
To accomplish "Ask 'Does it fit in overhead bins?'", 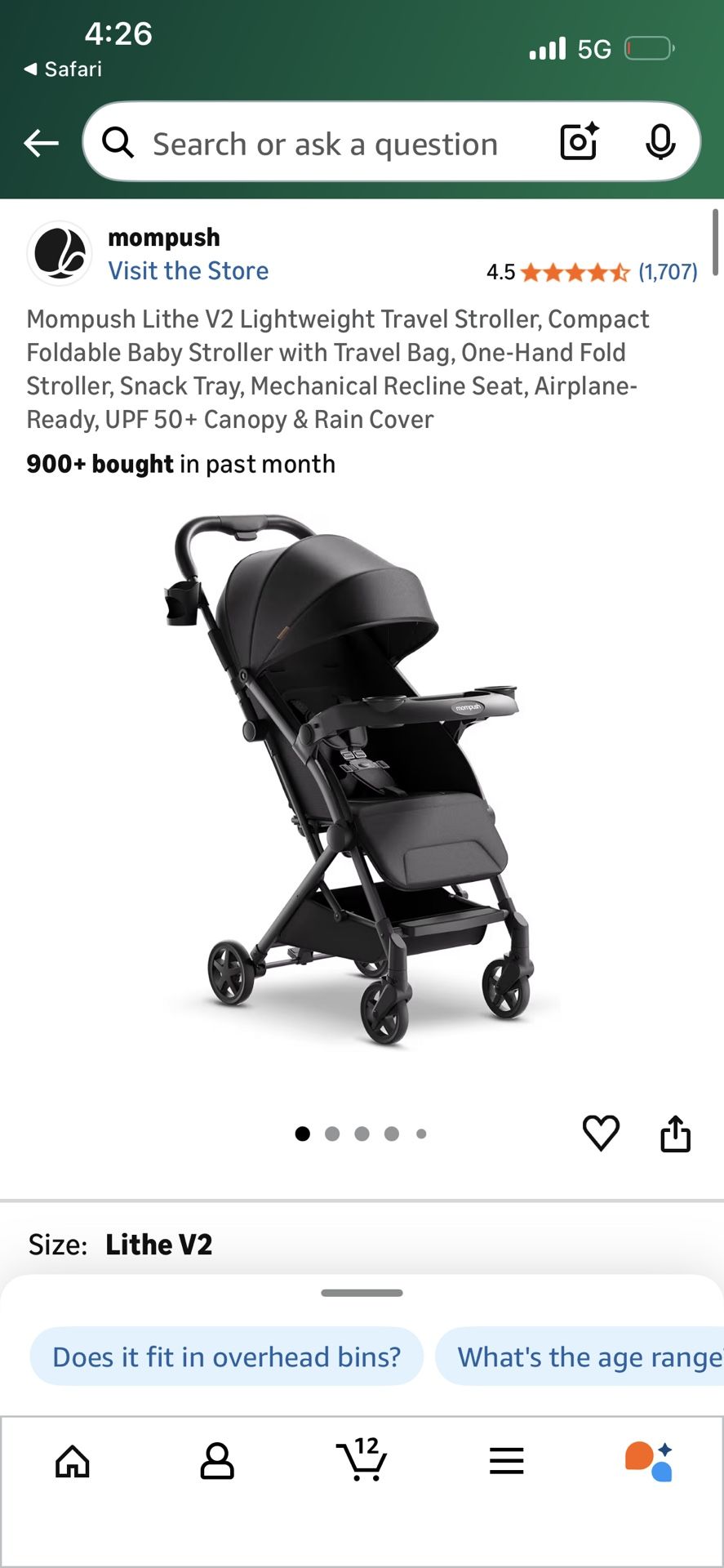I will click(226, 1356).
